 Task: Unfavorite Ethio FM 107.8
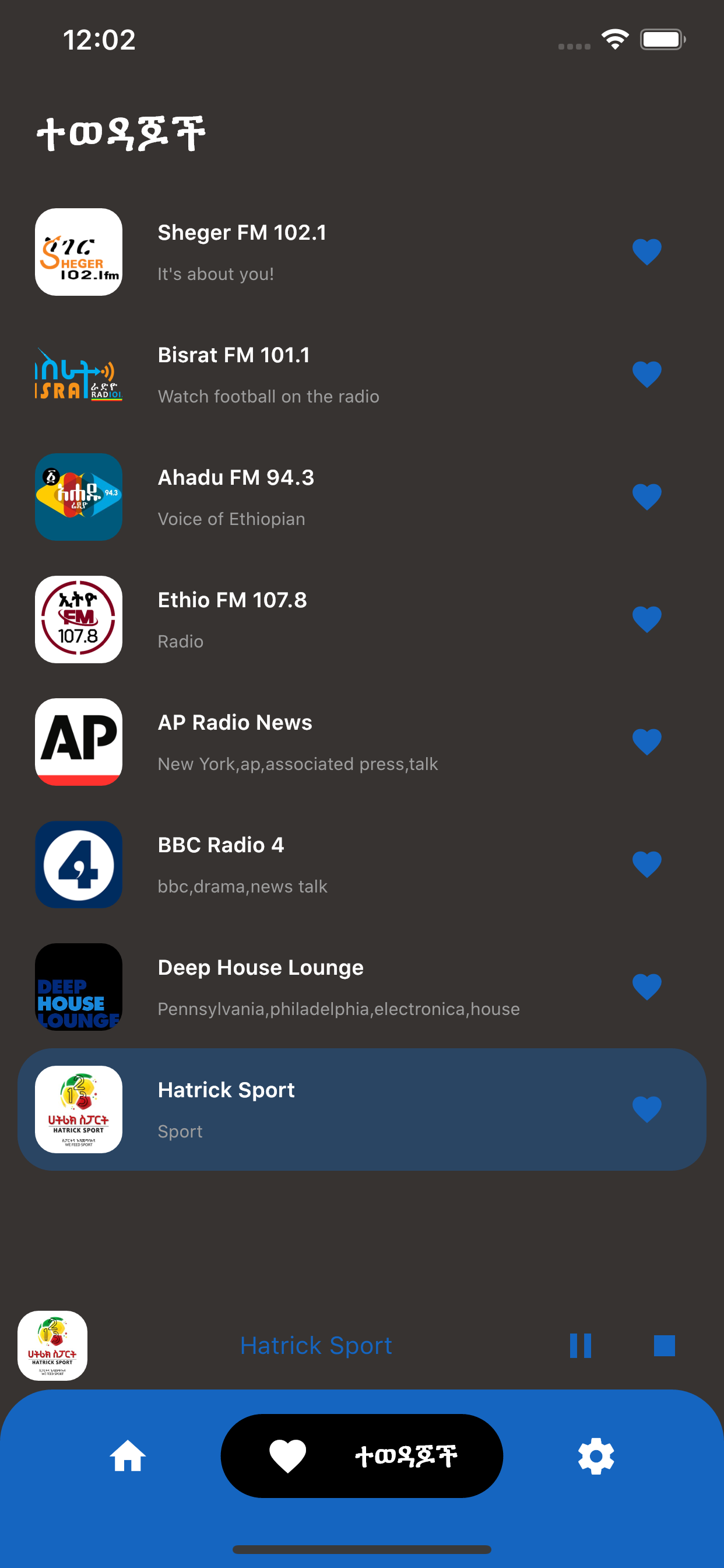(x=646, y=619)
